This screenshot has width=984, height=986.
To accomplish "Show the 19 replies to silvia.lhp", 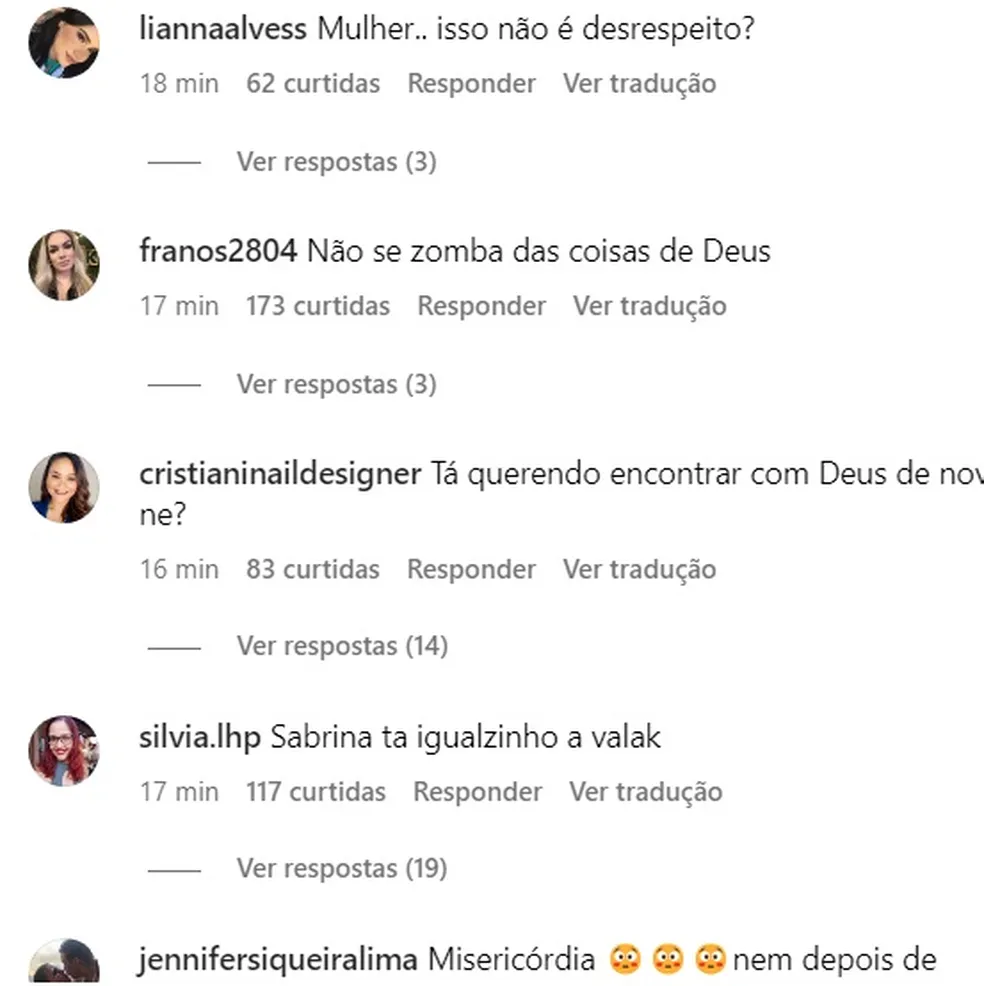I will (341, 868).
